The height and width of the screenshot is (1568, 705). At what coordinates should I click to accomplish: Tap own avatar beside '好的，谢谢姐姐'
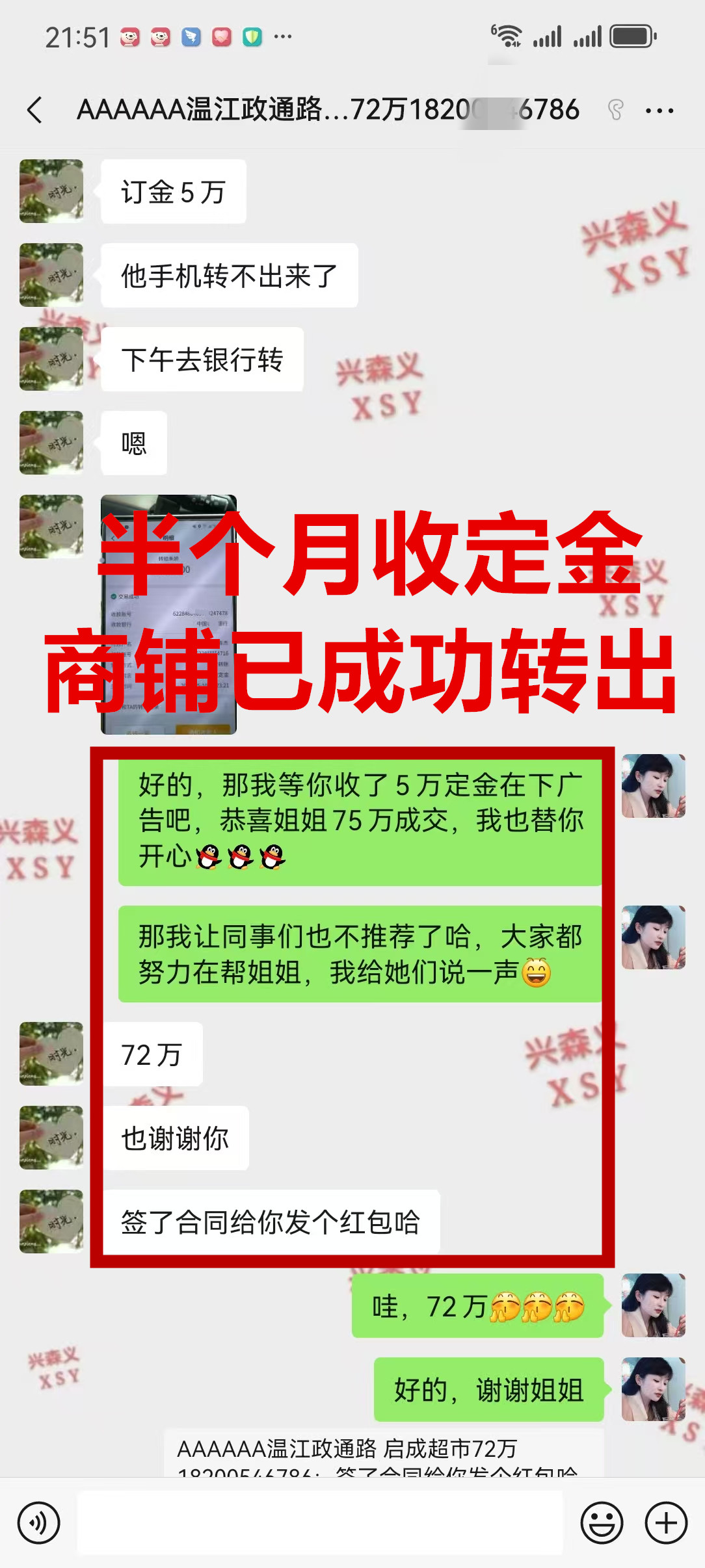(653, 1389)
